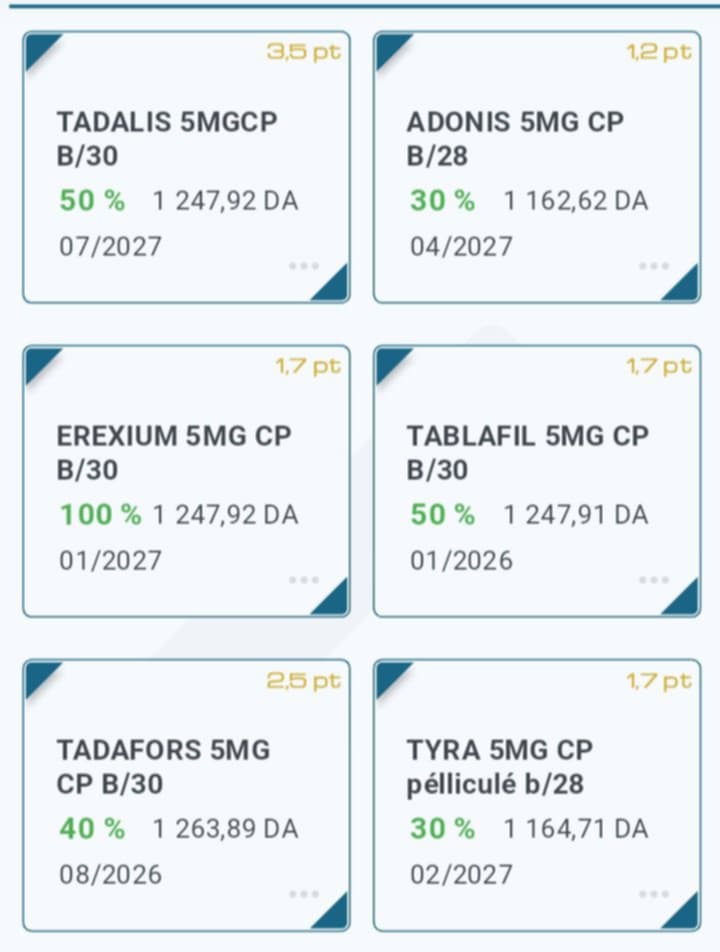This screenshot has height=952, width=720.
Task: Show the TYRA card's more options
Action: pos(653,894)
